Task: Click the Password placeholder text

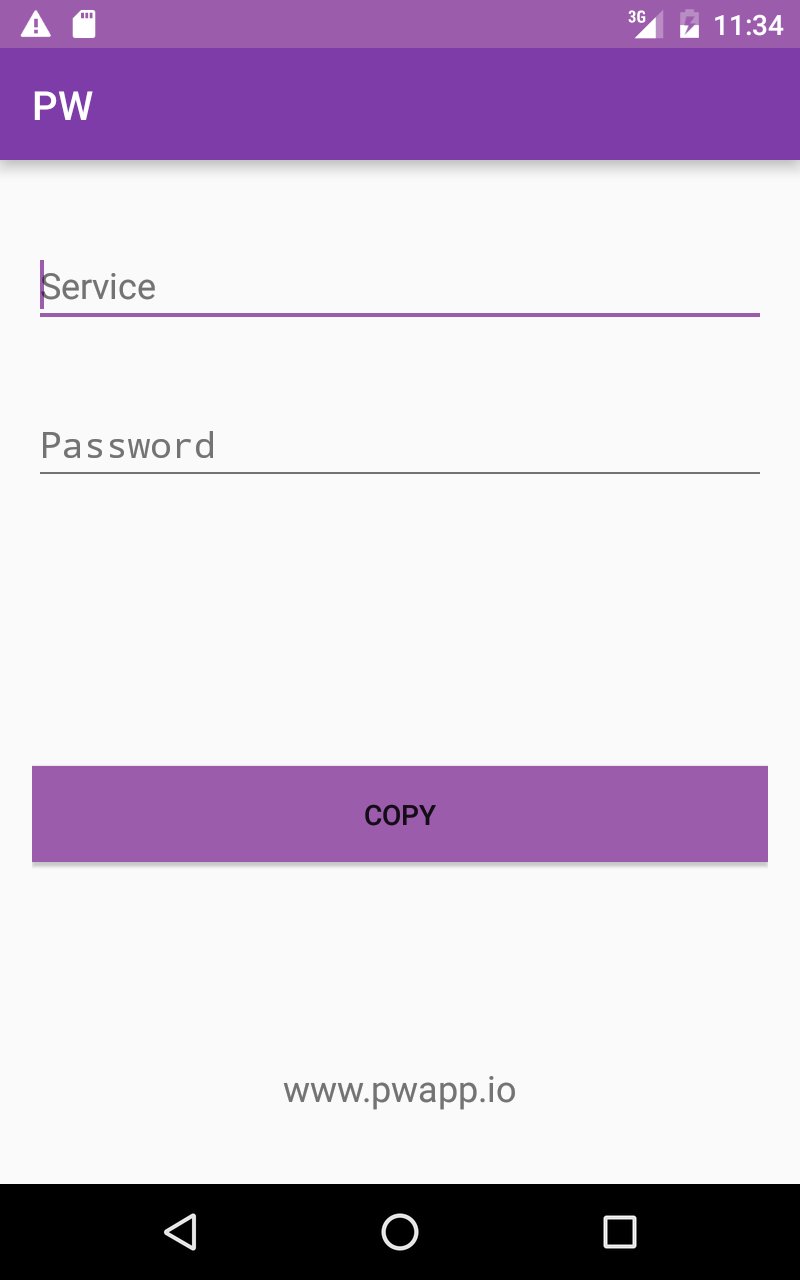Action: tap(128, 445)
